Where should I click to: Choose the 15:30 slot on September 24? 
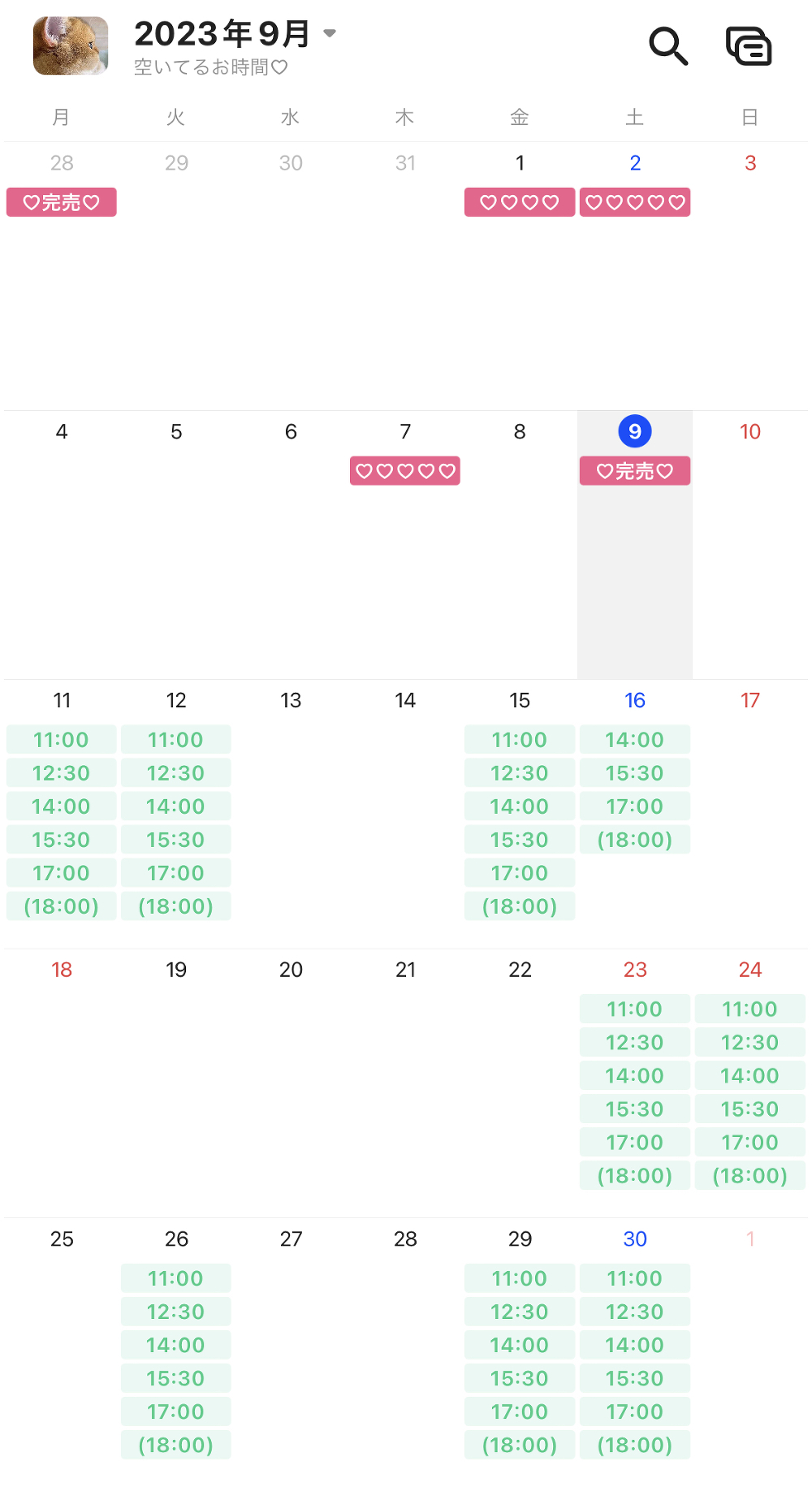[750, 1109]
